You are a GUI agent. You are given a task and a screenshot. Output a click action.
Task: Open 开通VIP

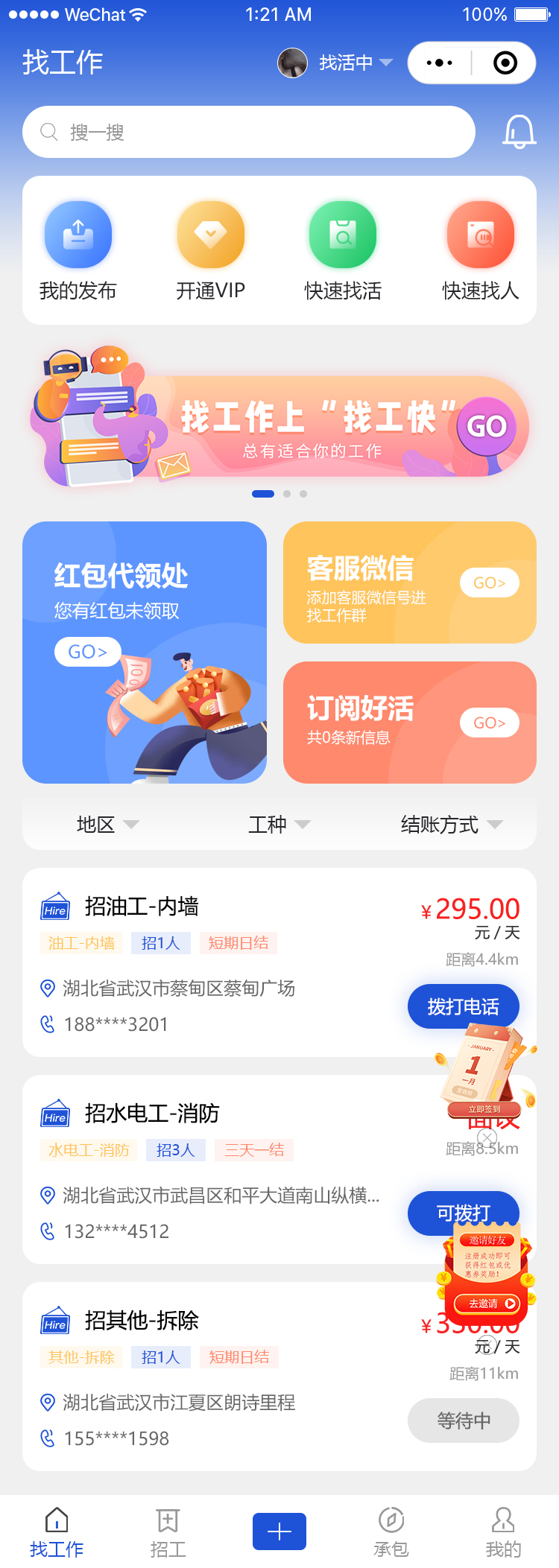[x=210, y=250]
